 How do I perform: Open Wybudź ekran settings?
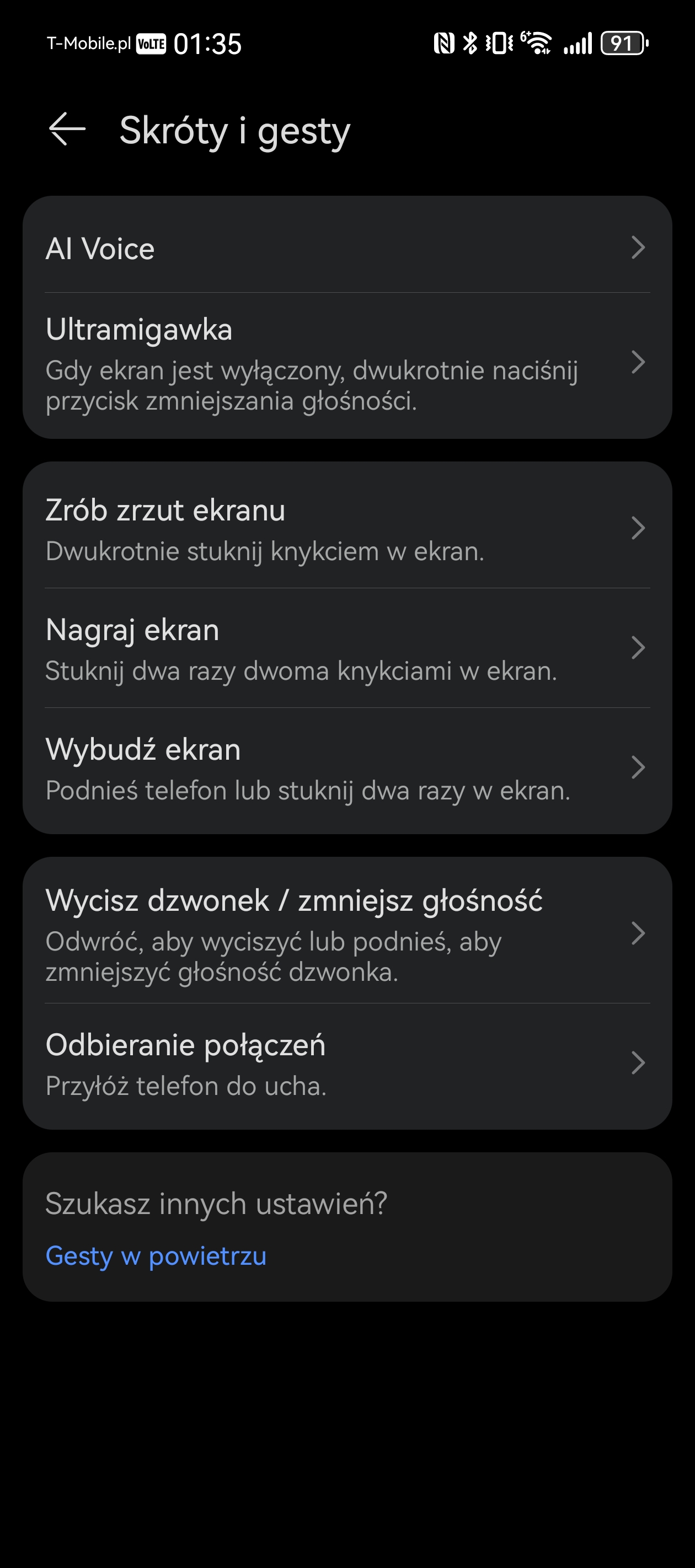[347, 770]
